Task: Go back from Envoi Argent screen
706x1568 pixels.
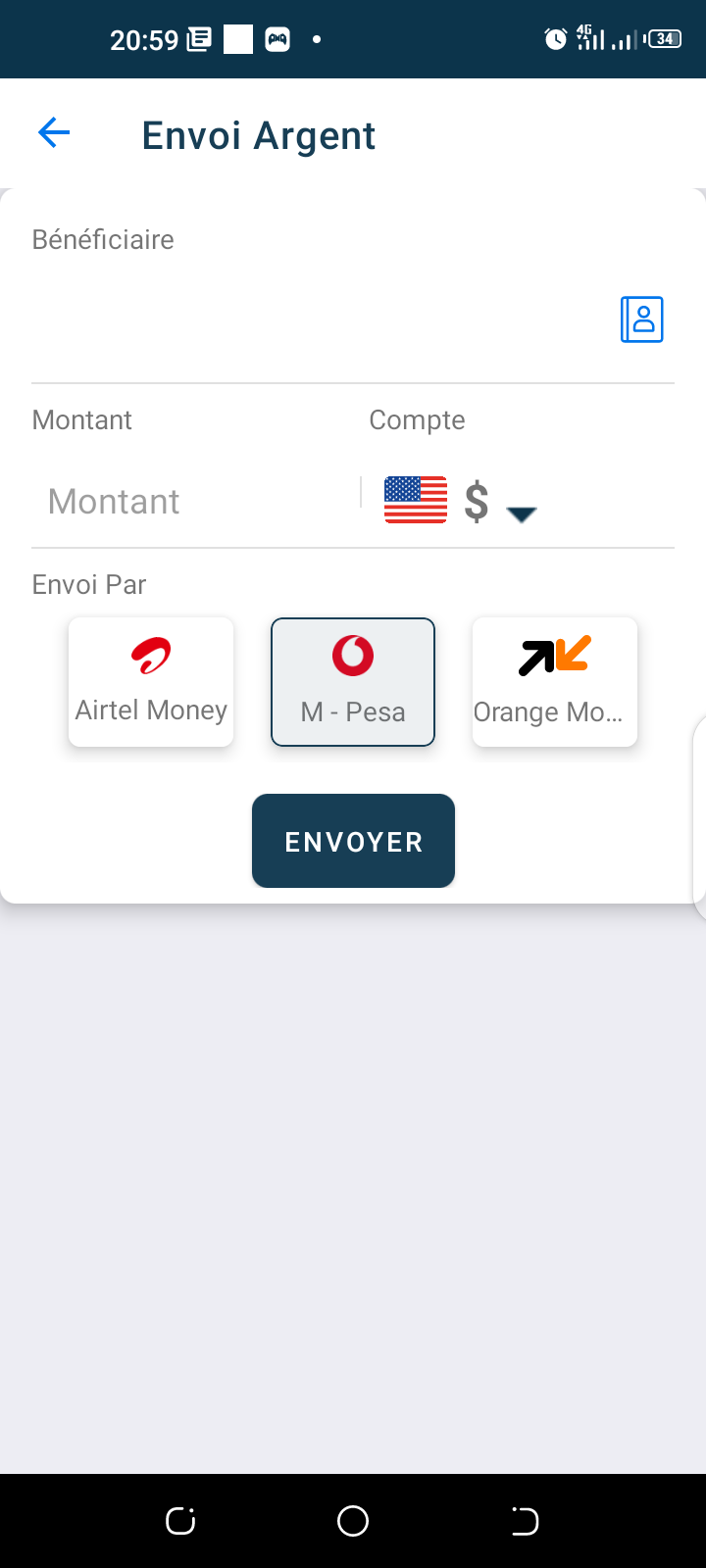Action: coord(54,133)
